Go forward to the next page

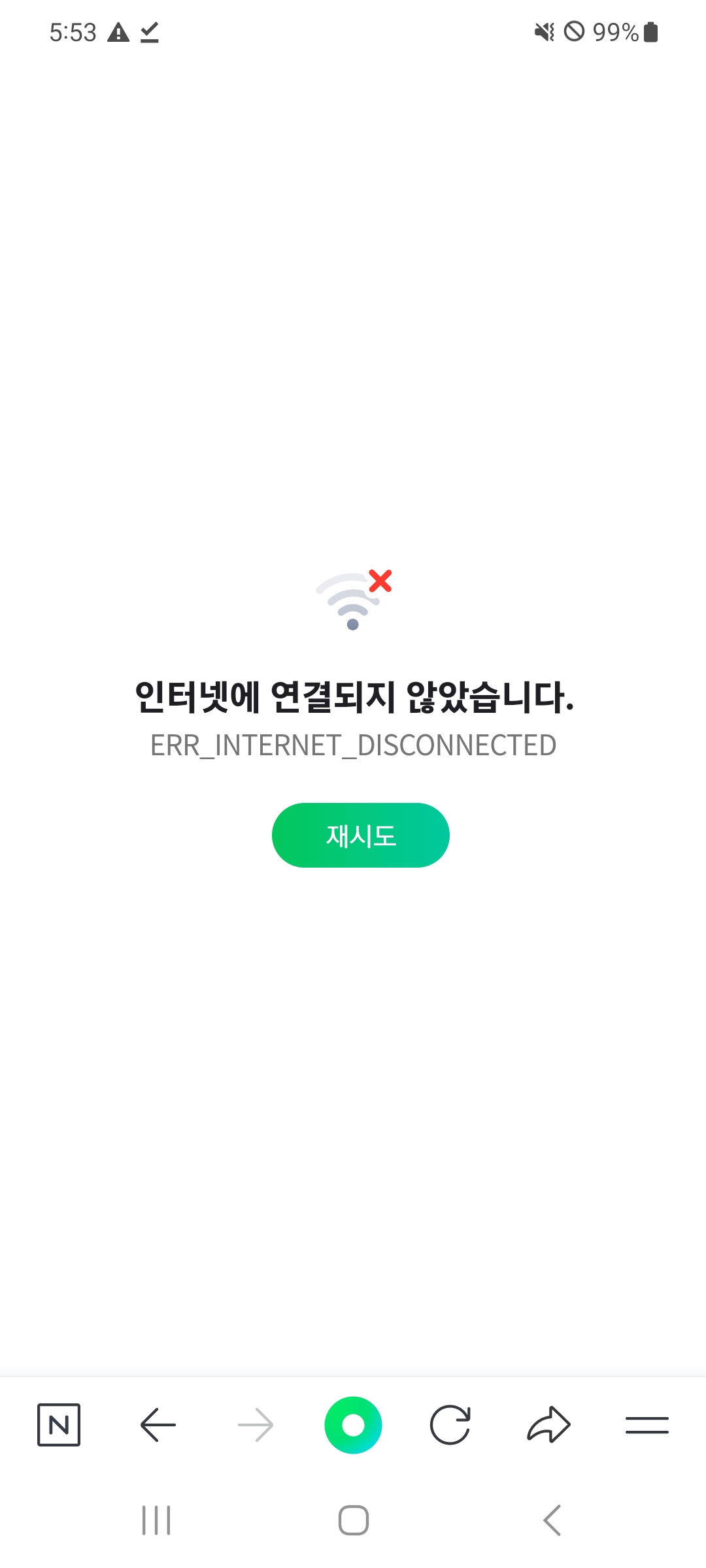[x=256, y=1425]
